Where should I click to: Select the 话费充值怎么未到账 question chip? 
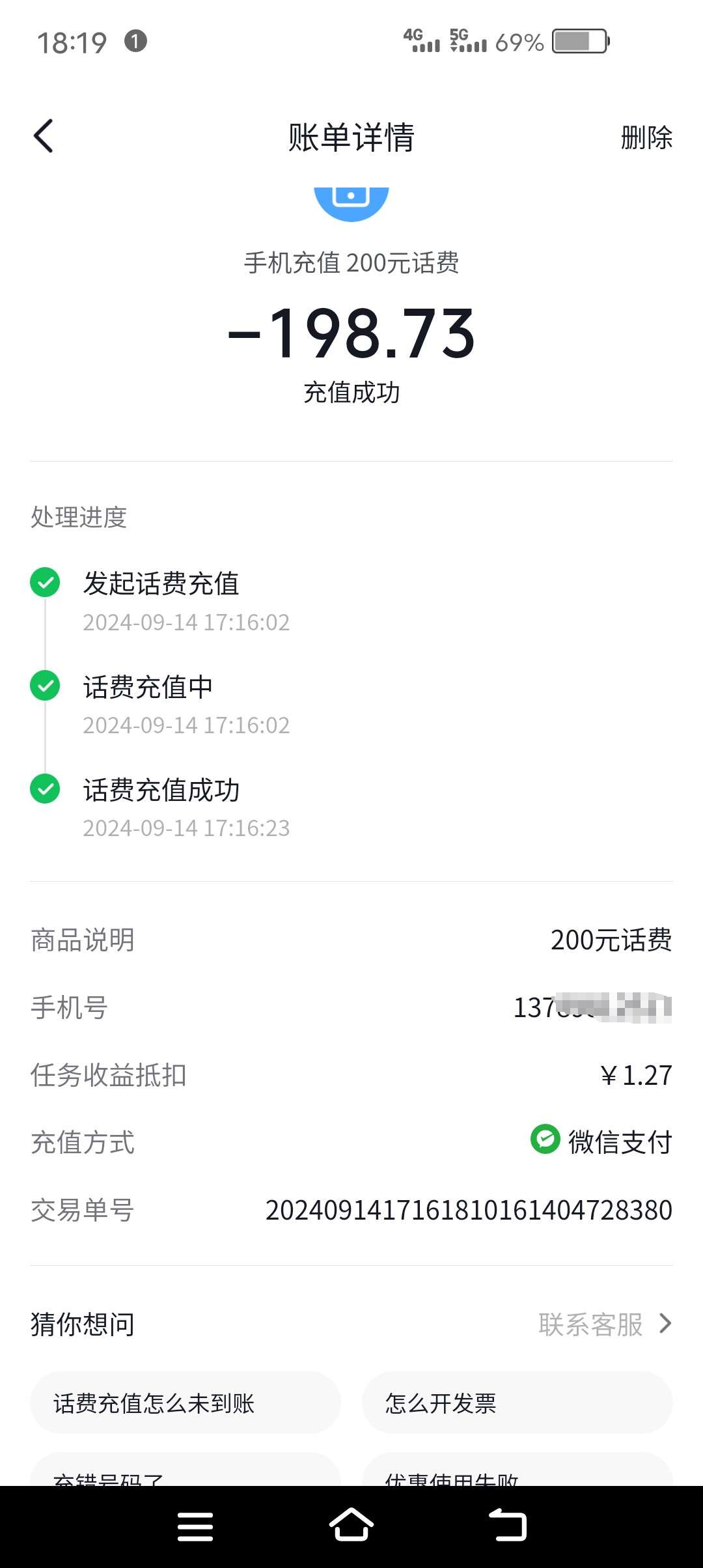click(x=186, y=1403)
